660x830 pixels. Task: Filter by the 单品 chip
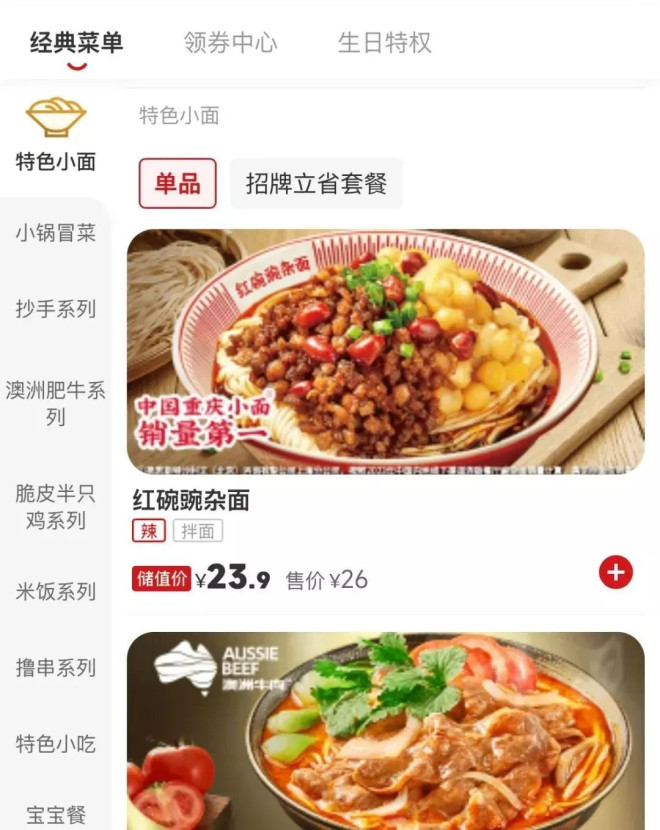(177, 184)
